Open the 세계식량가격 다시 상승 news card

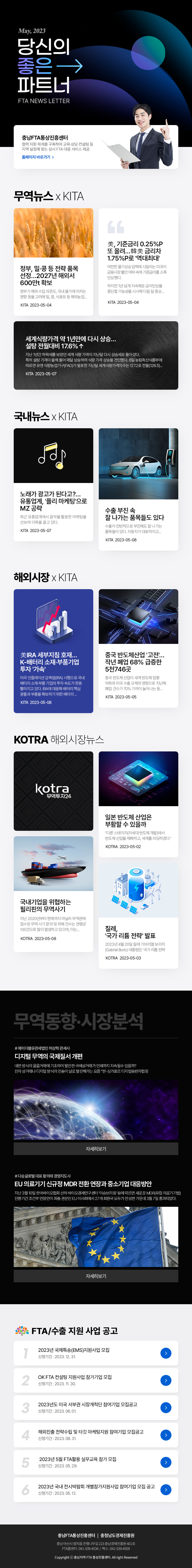pos(96,355)
